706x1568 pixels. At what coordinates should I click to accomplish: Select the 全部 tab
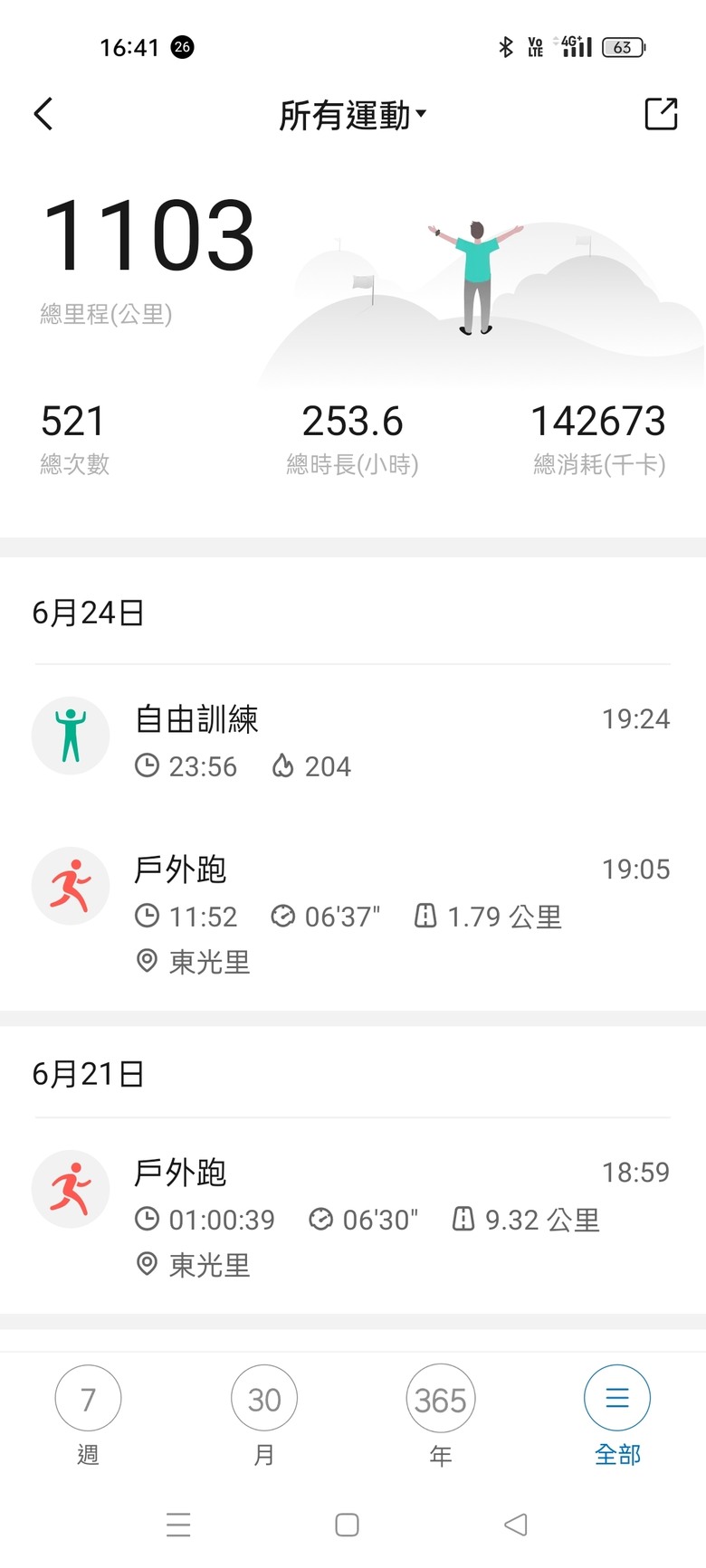(x=617, y=1414)
